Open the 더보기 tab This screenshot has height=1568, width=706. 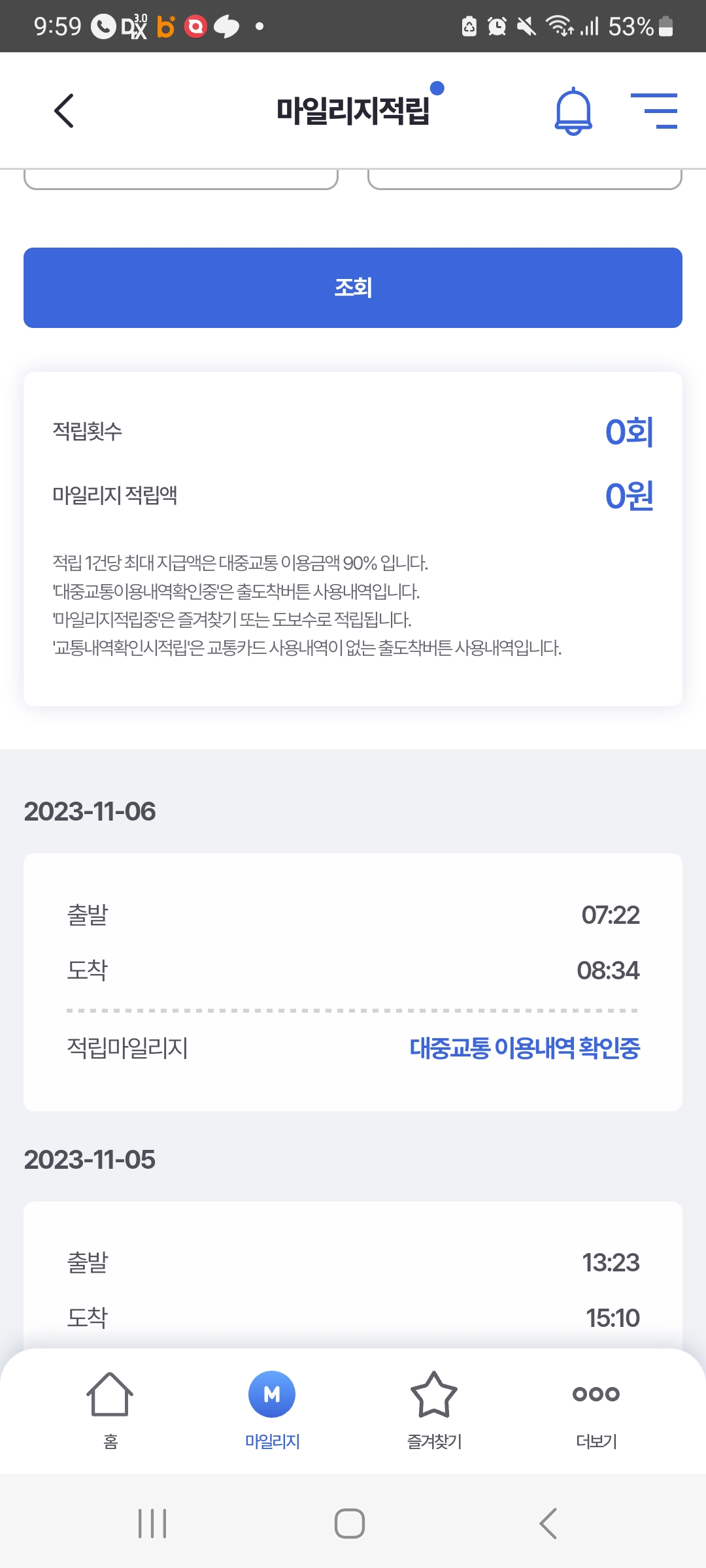point(596,1407)
